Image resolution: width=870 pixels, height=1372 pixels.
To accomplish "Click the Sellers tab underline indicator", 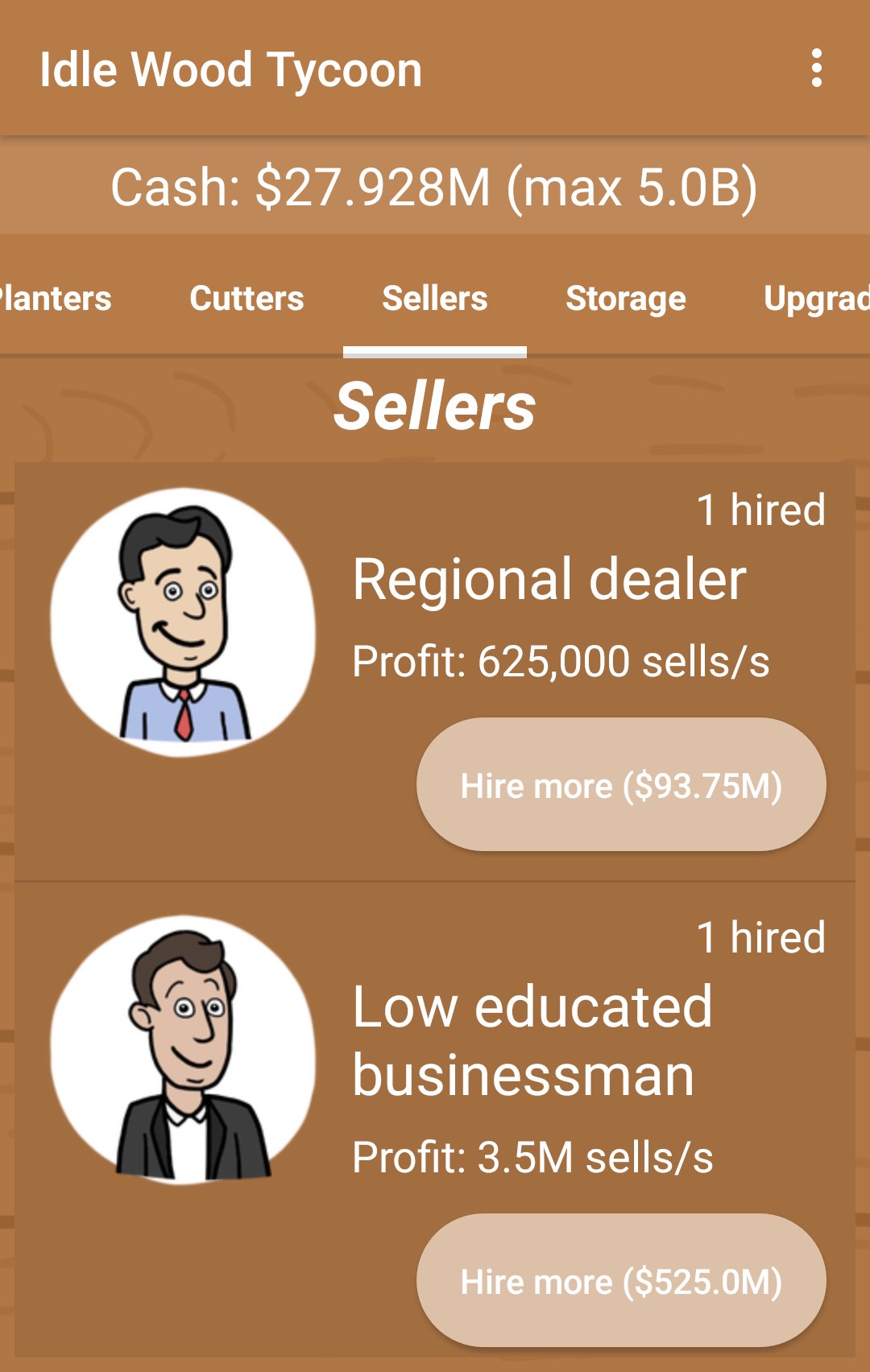I will tap(435, 349).
